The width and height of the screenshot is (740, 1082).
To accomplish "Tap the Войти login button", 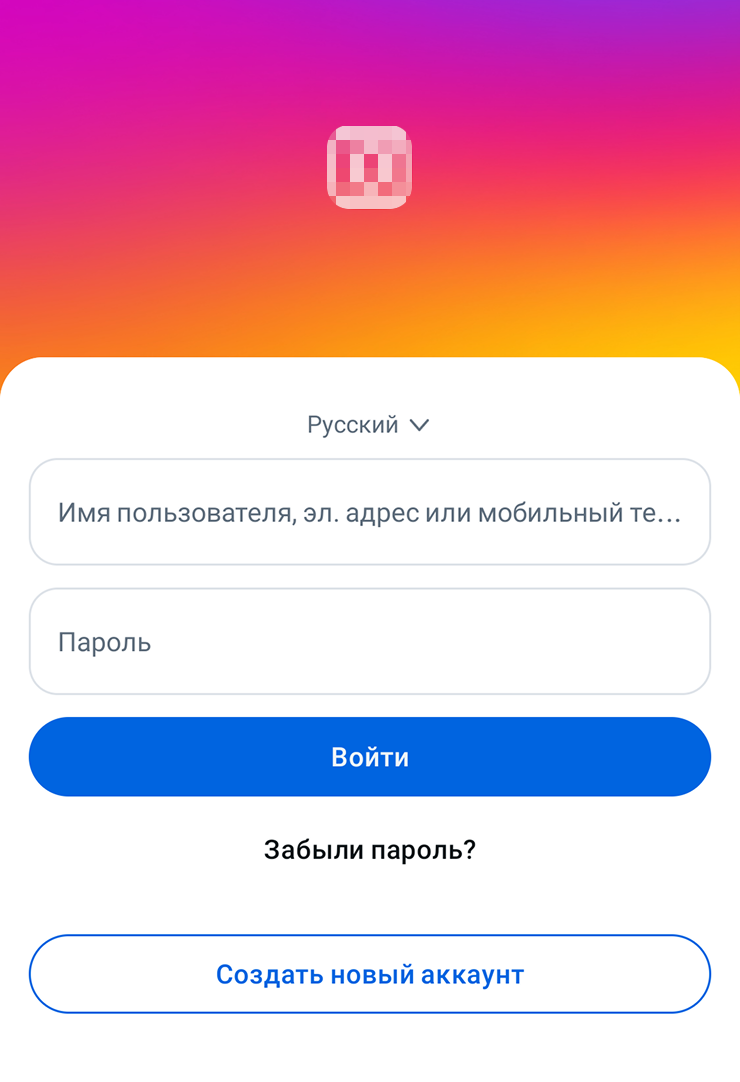I will click(x=369, y=757).
